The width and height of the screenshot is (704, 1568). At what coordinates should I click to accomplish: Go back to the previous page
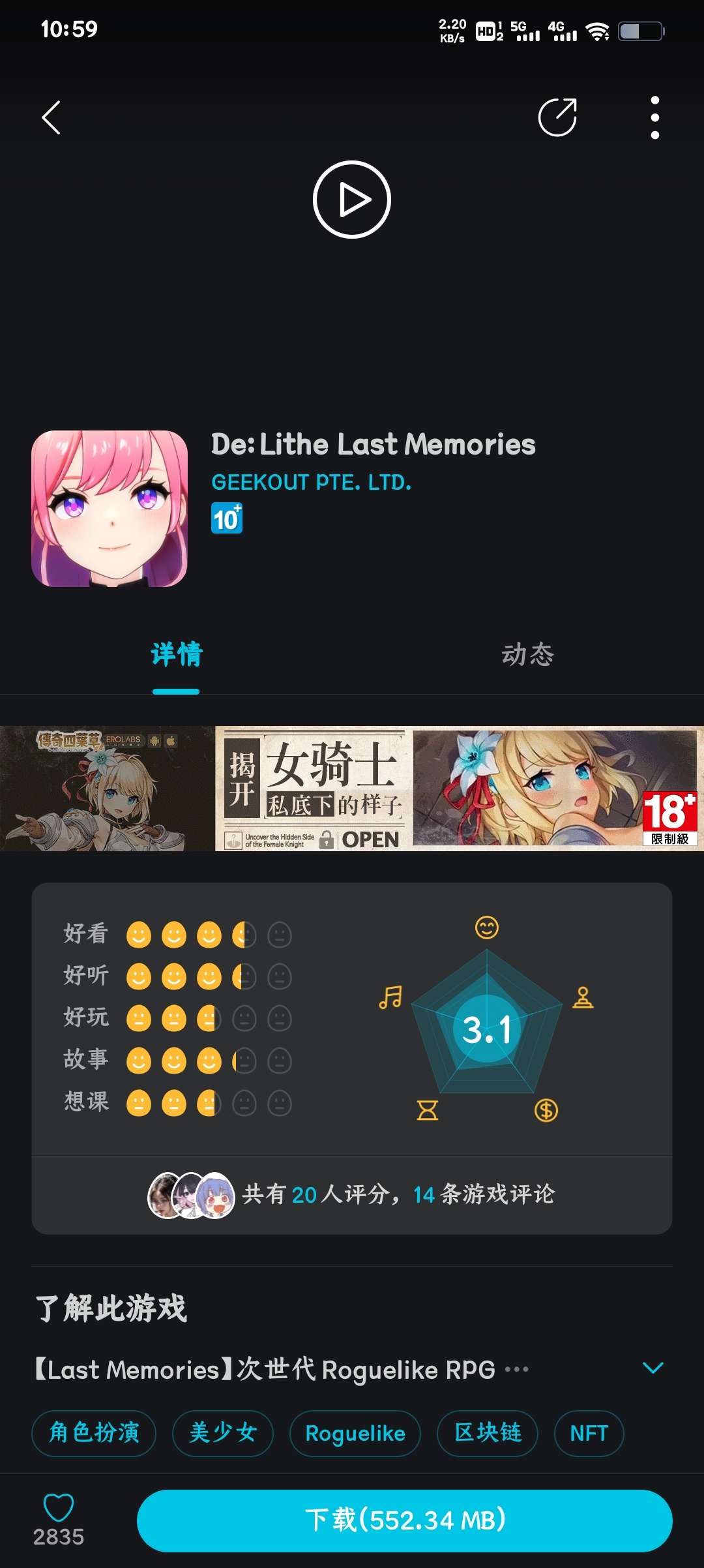pos(51,117)
